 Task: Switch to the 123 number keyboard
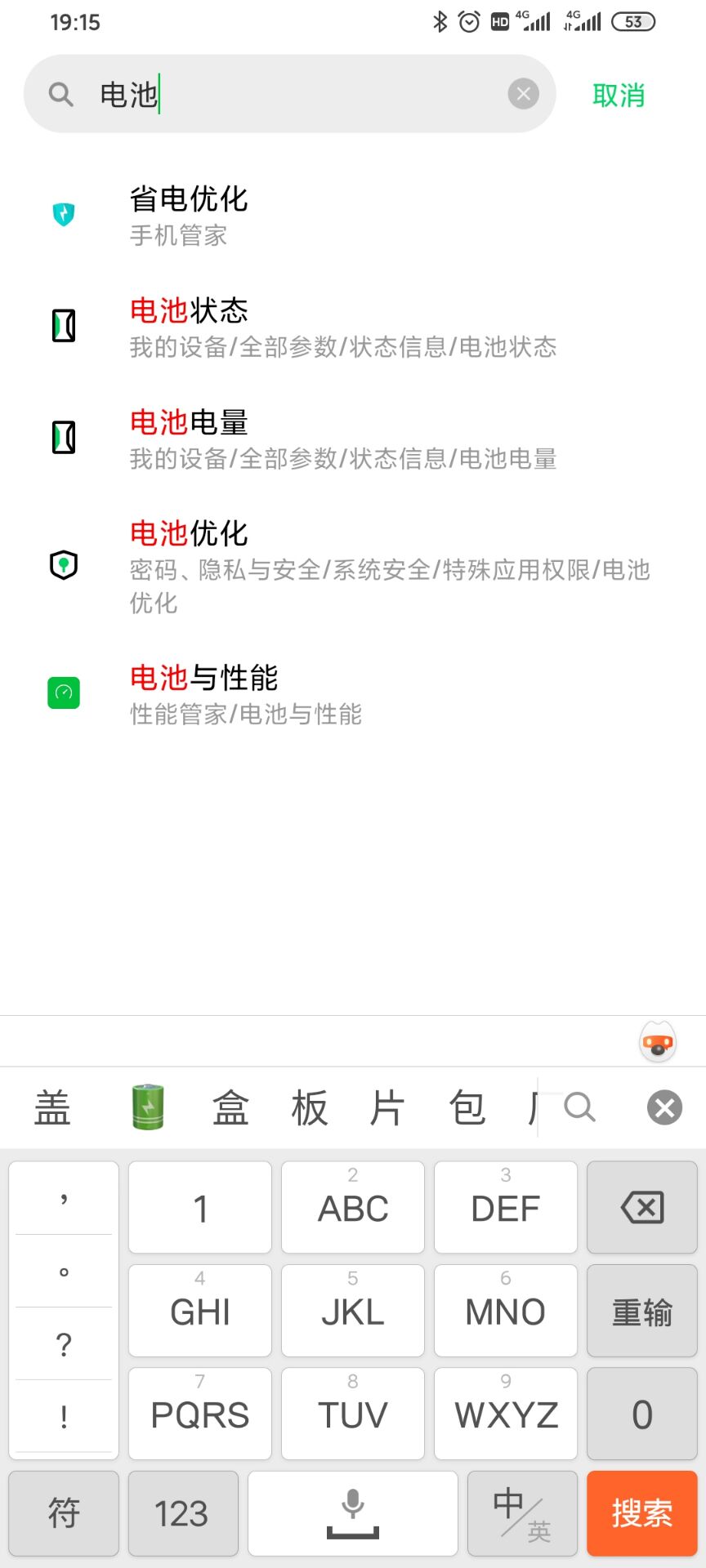click(x=183, y=1513)
